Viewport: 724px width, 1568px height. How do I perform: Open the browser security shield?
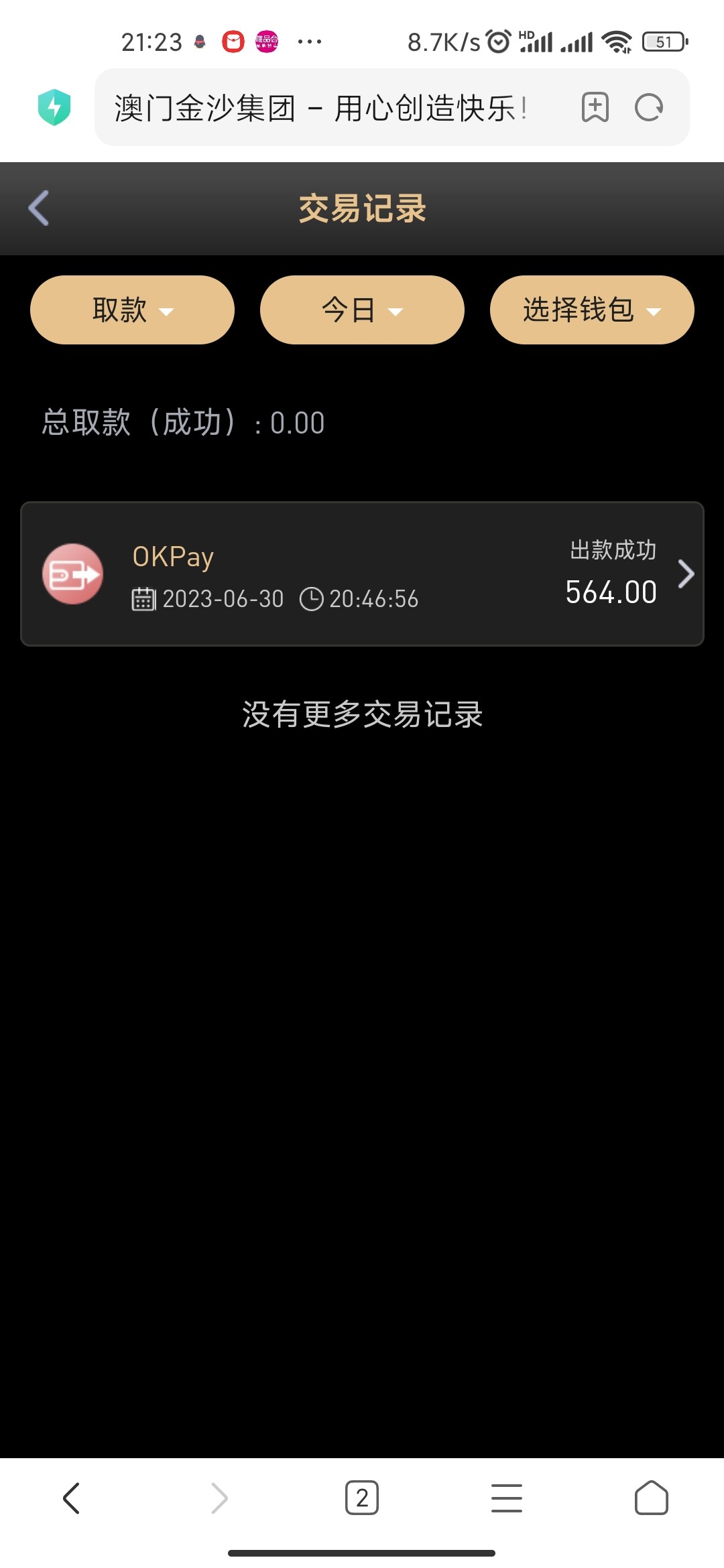click(54, 107)
